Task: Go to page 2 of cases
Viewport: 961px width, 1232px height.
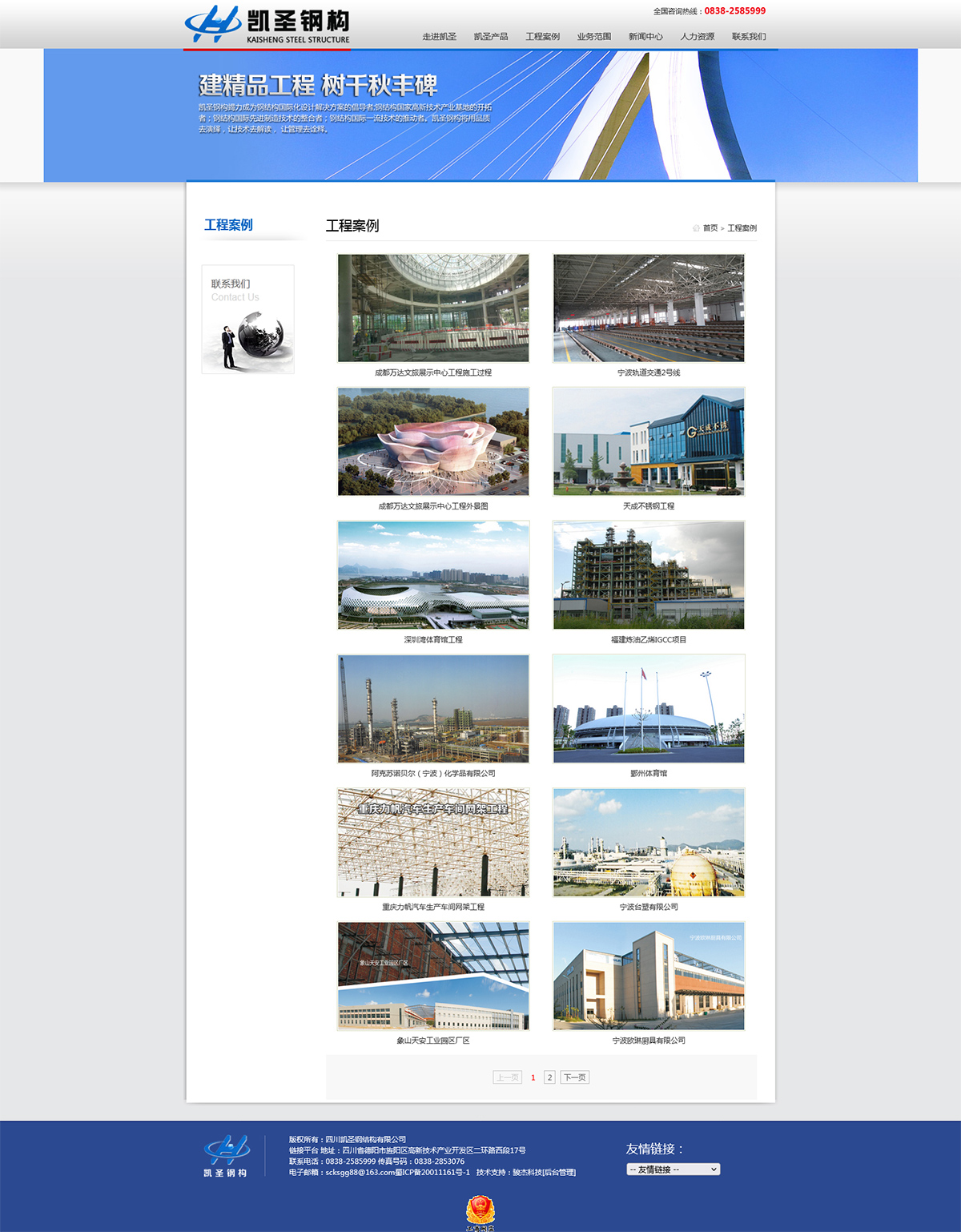Action: click(x=549, y=1077)
